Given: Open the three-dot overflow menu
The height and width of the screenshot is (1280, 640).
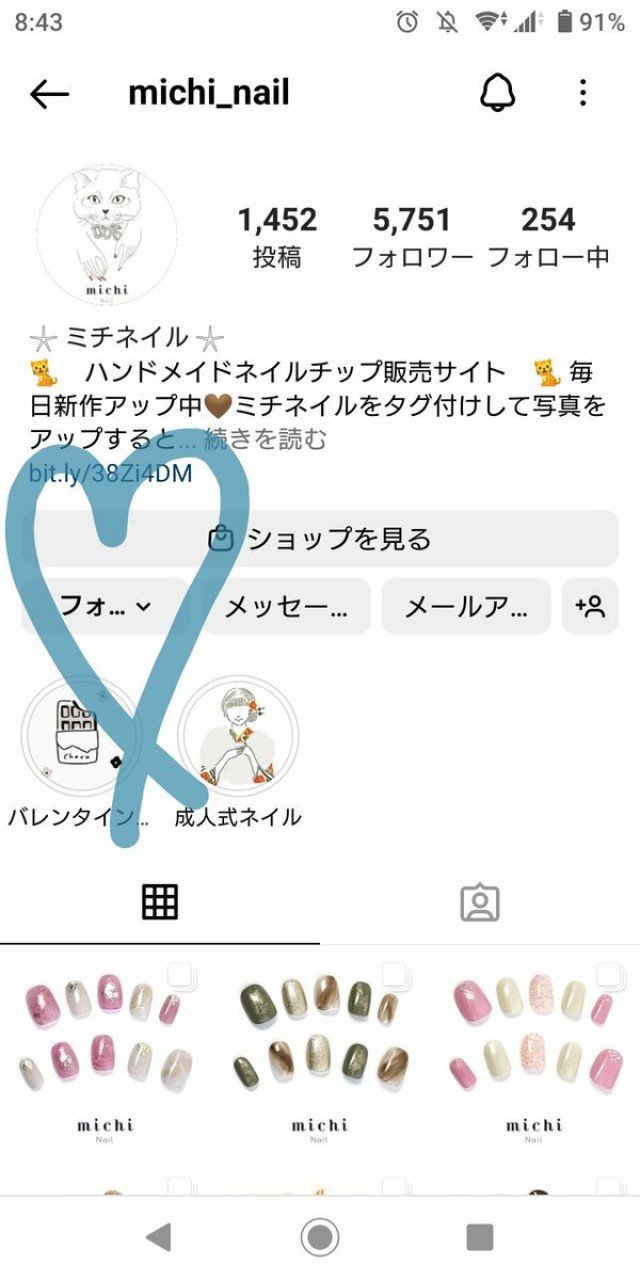Looking at the screenshot, I should point(583,94).
